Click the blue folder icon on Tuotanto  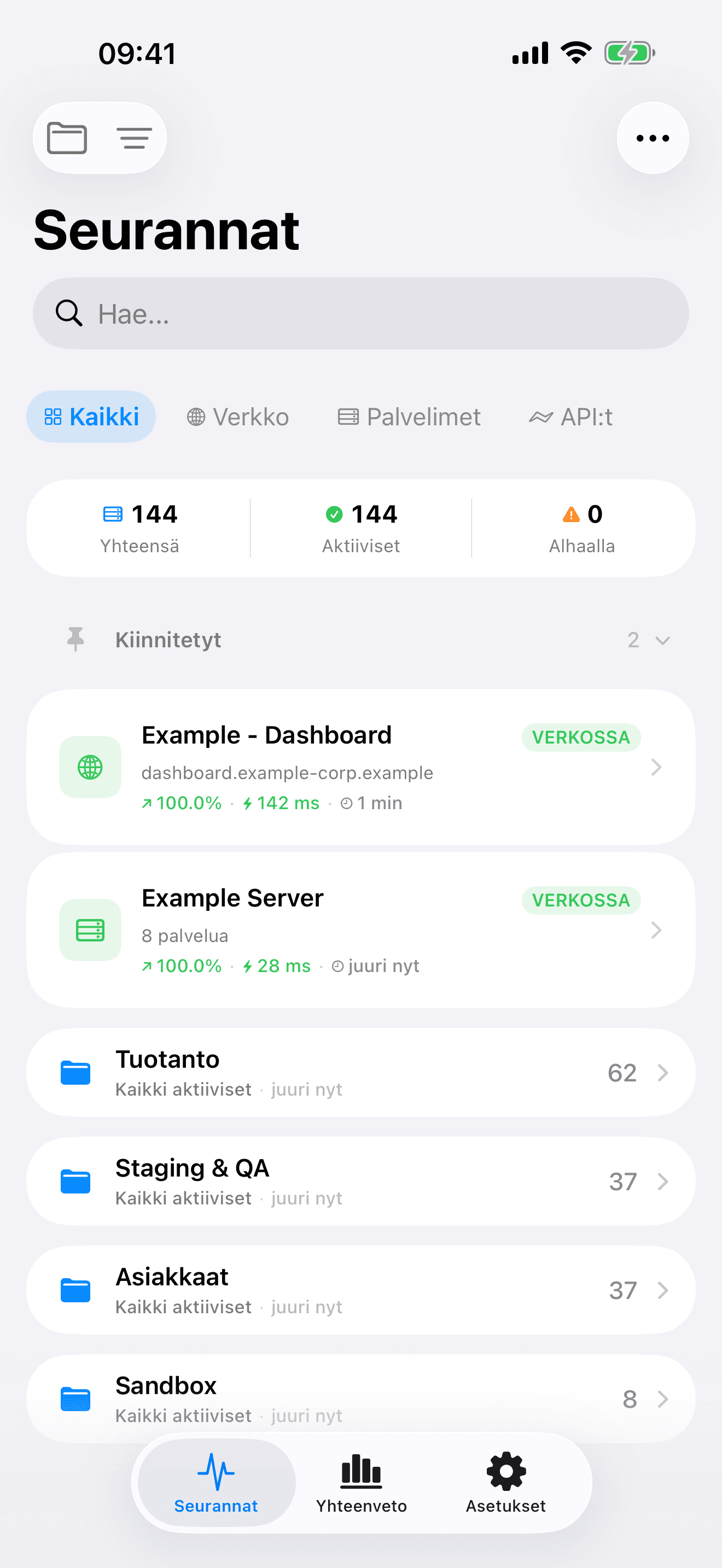pos(75,1073)
